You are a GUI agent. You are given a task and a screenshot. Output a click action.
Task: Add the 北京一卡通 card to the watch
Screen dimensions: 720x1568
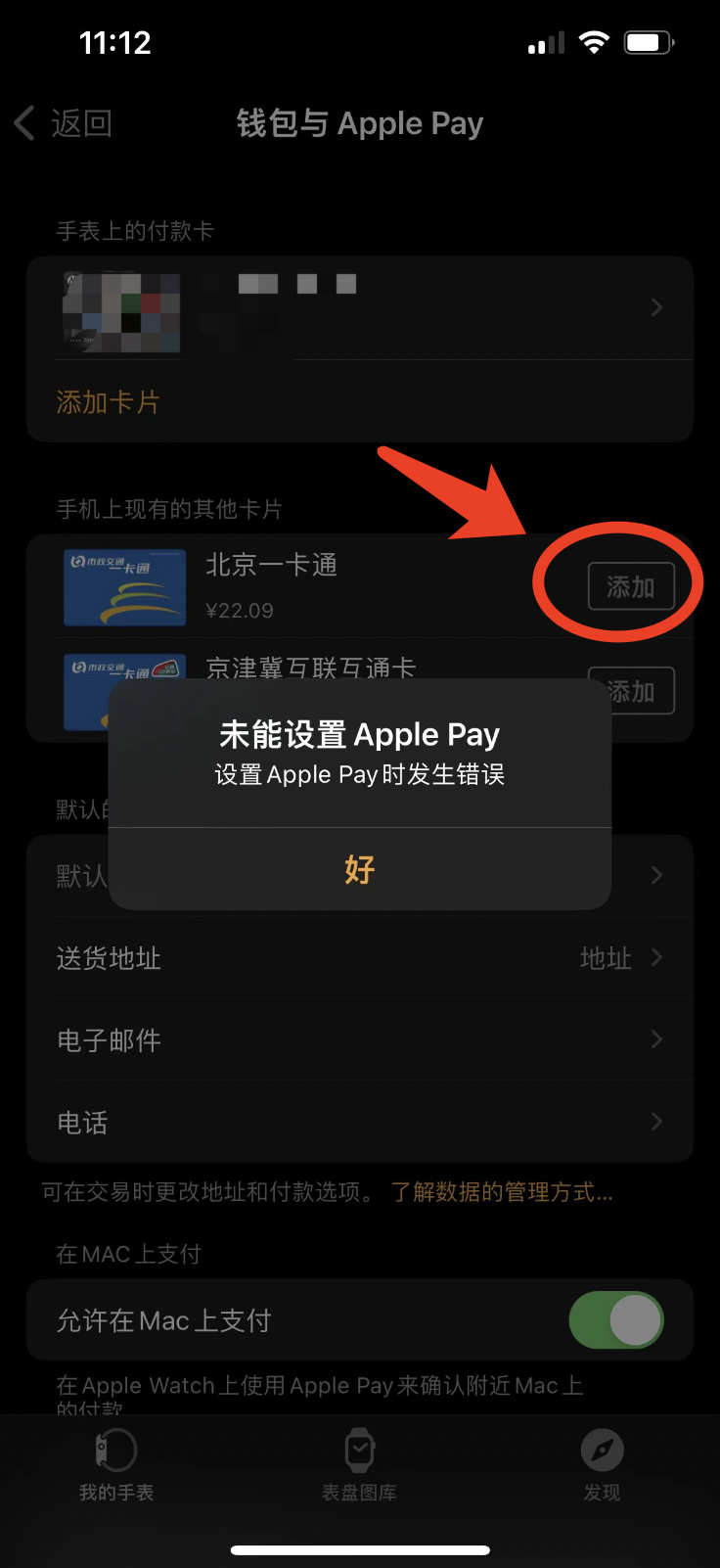point(630,586)
